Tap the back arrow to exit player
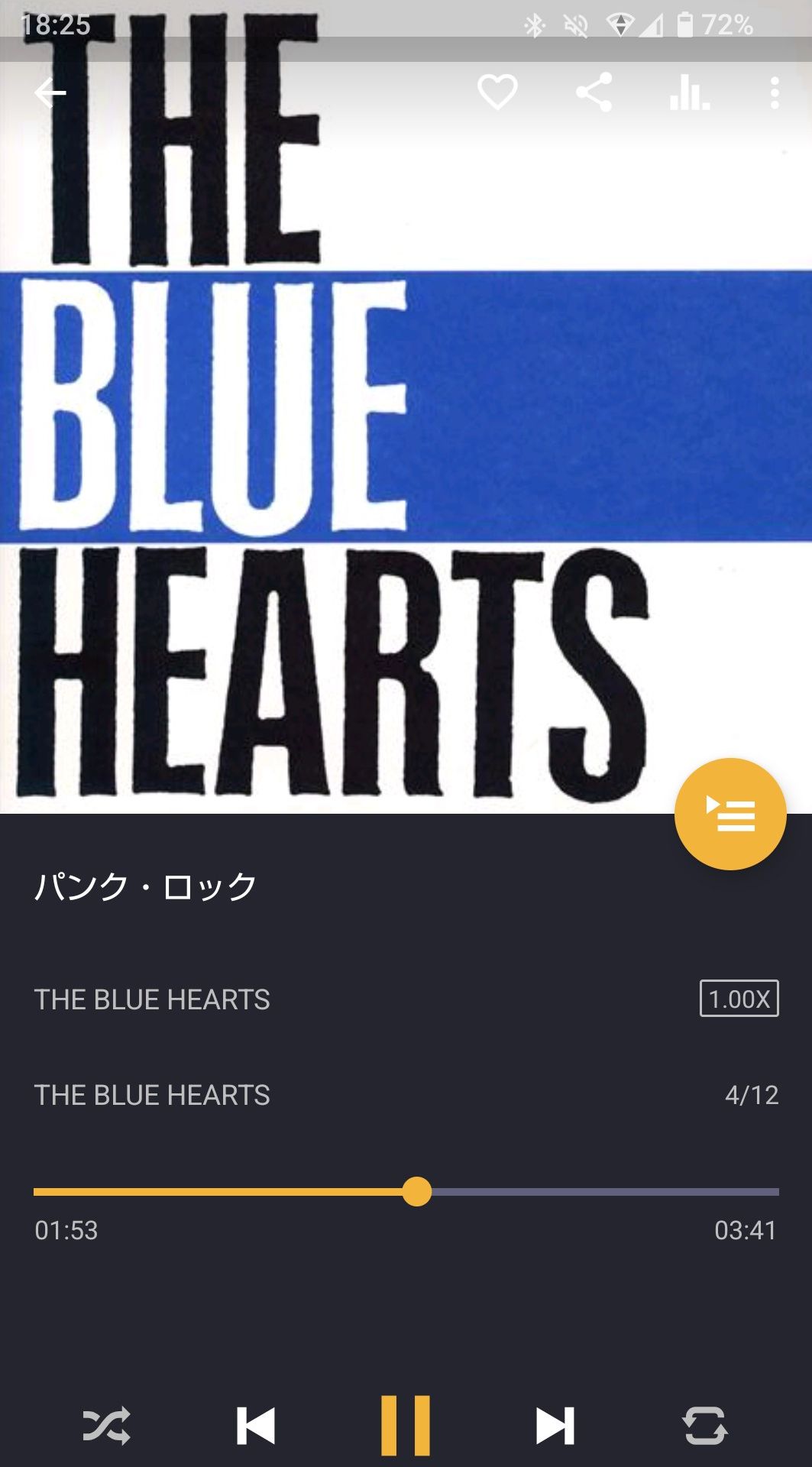 point(51,92)
